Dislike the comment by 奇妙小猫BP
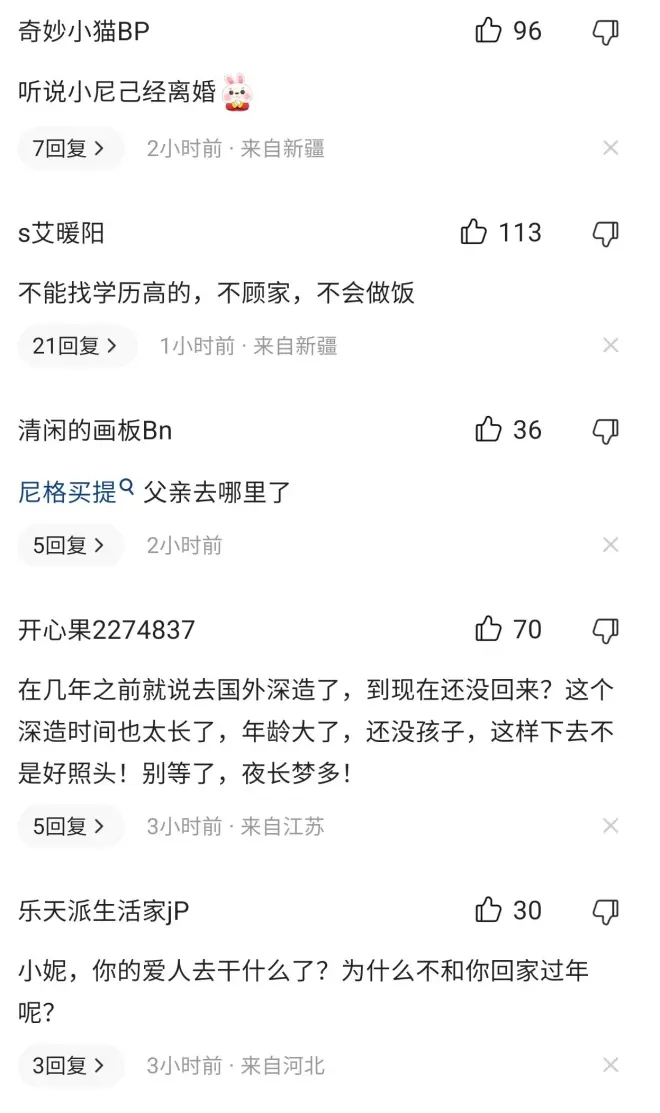The width and height of the screenshot is (660, 1113). click(x=606, y=32)
